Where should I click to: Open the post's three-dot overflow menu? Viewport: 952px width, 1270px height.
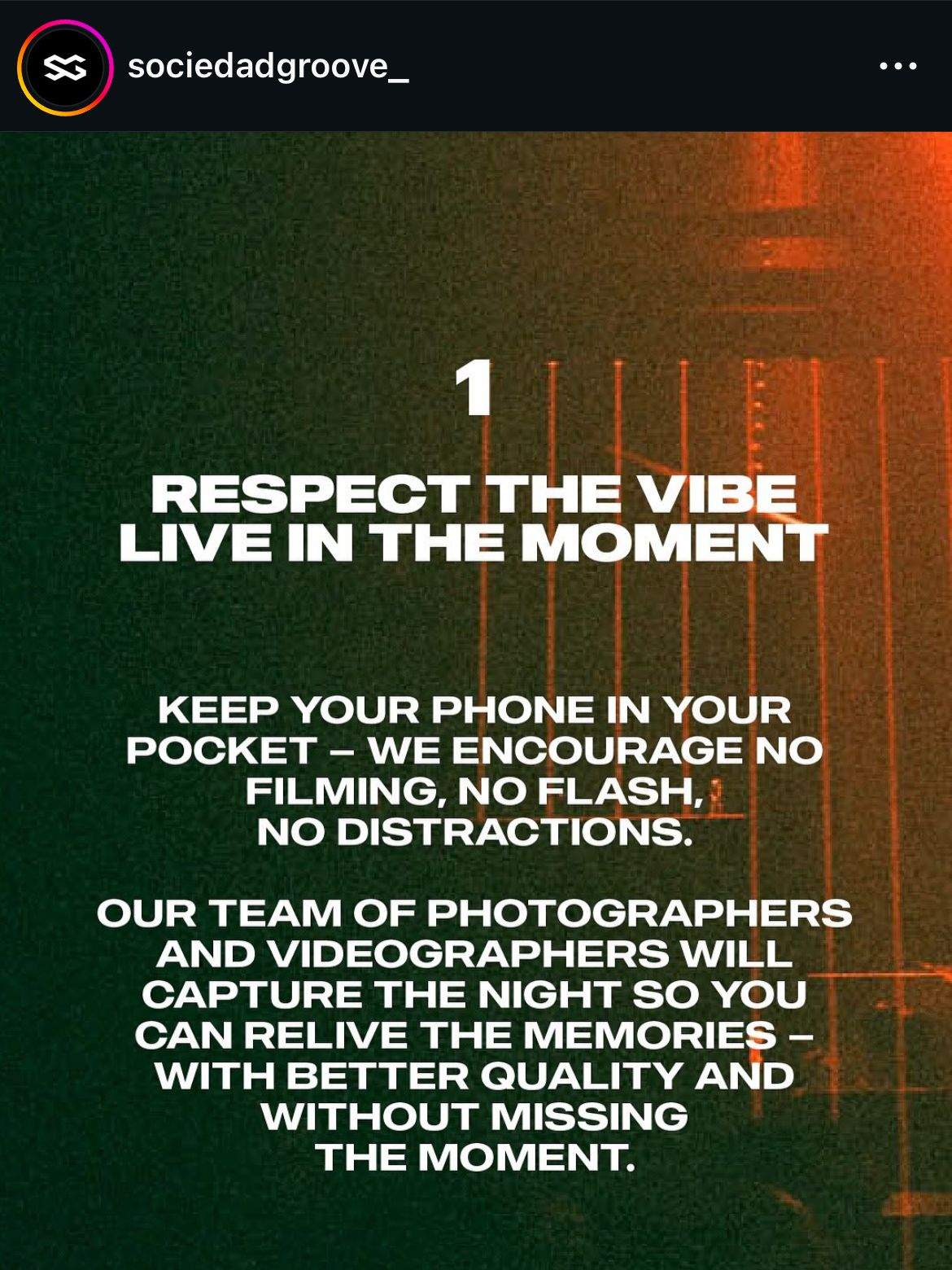[898, 67]
